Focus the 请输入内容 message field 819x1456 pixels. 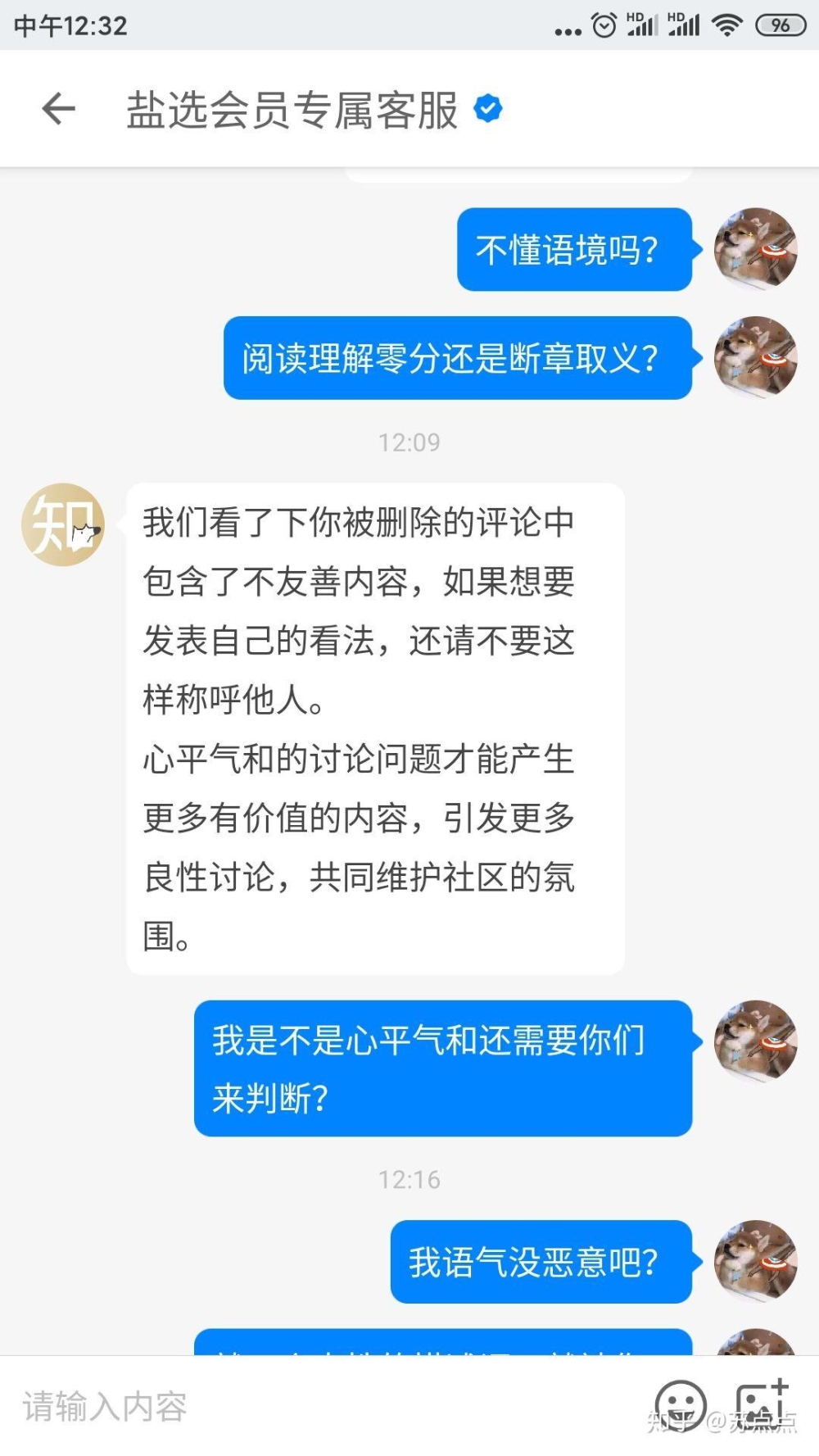[328, 1406]
